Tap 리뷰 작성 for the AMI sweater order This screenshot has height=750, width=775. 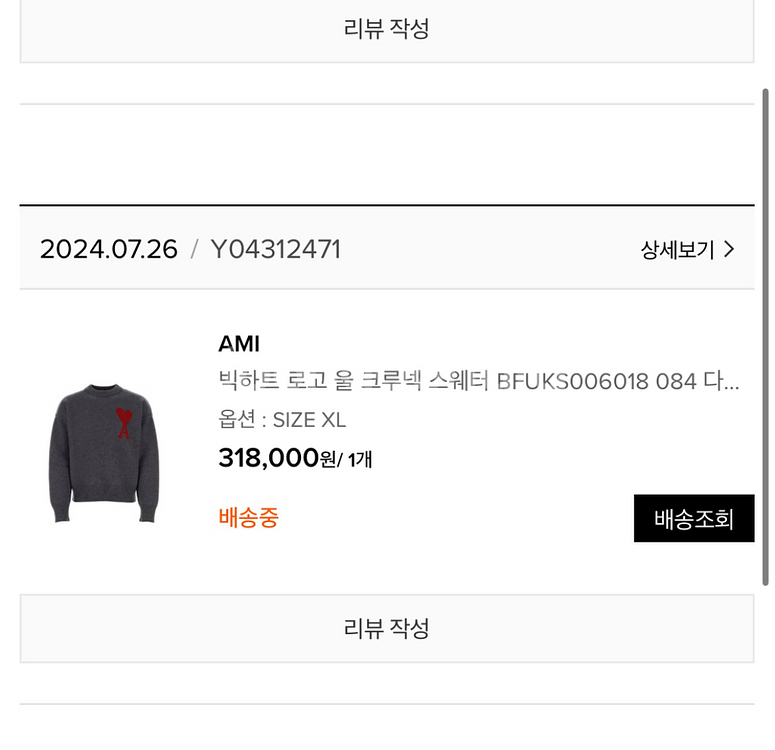click(x=387, y=628)
